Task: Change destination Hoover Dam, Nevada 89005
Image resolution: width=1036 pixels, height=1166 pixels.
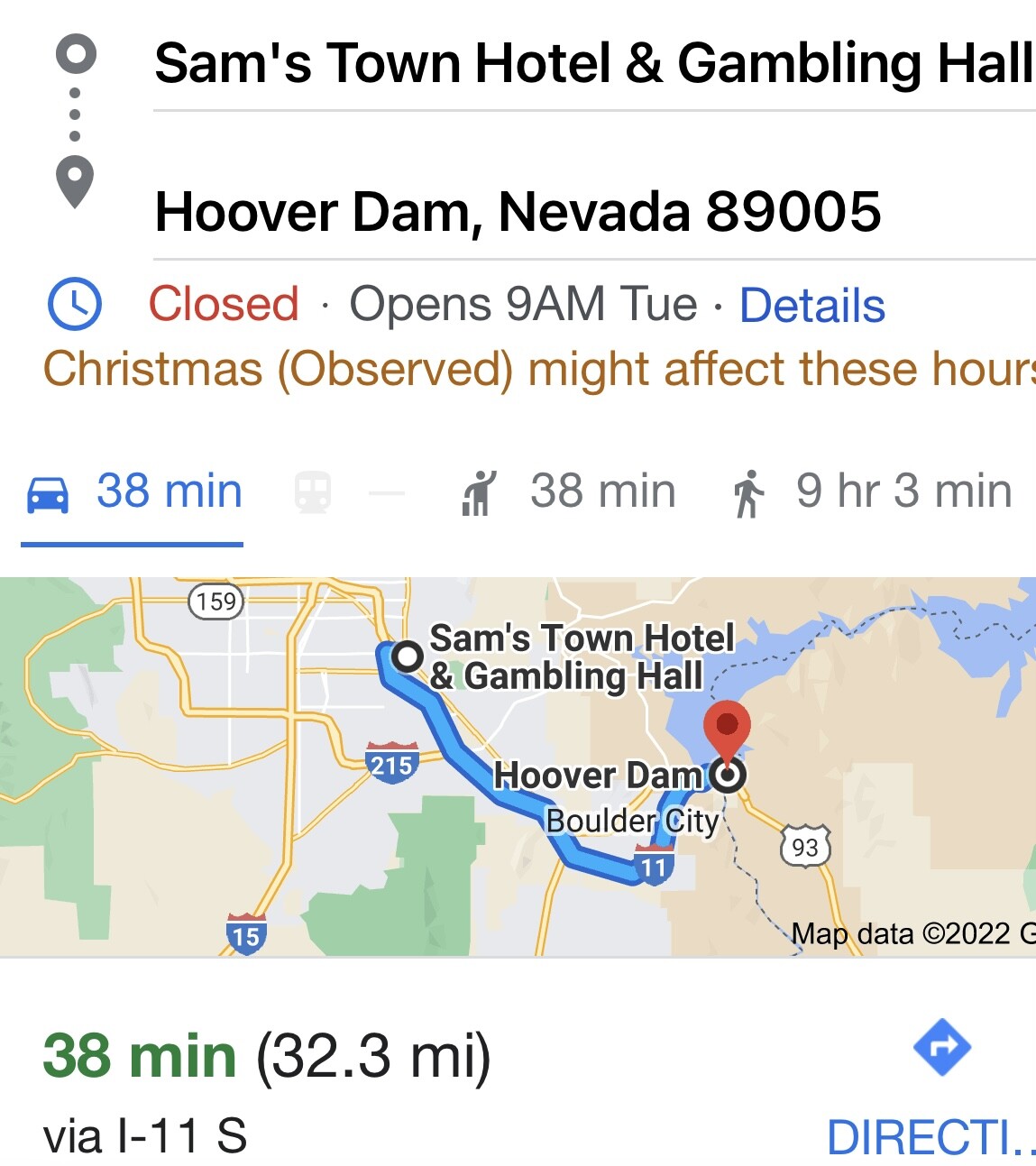Action: 518,212
